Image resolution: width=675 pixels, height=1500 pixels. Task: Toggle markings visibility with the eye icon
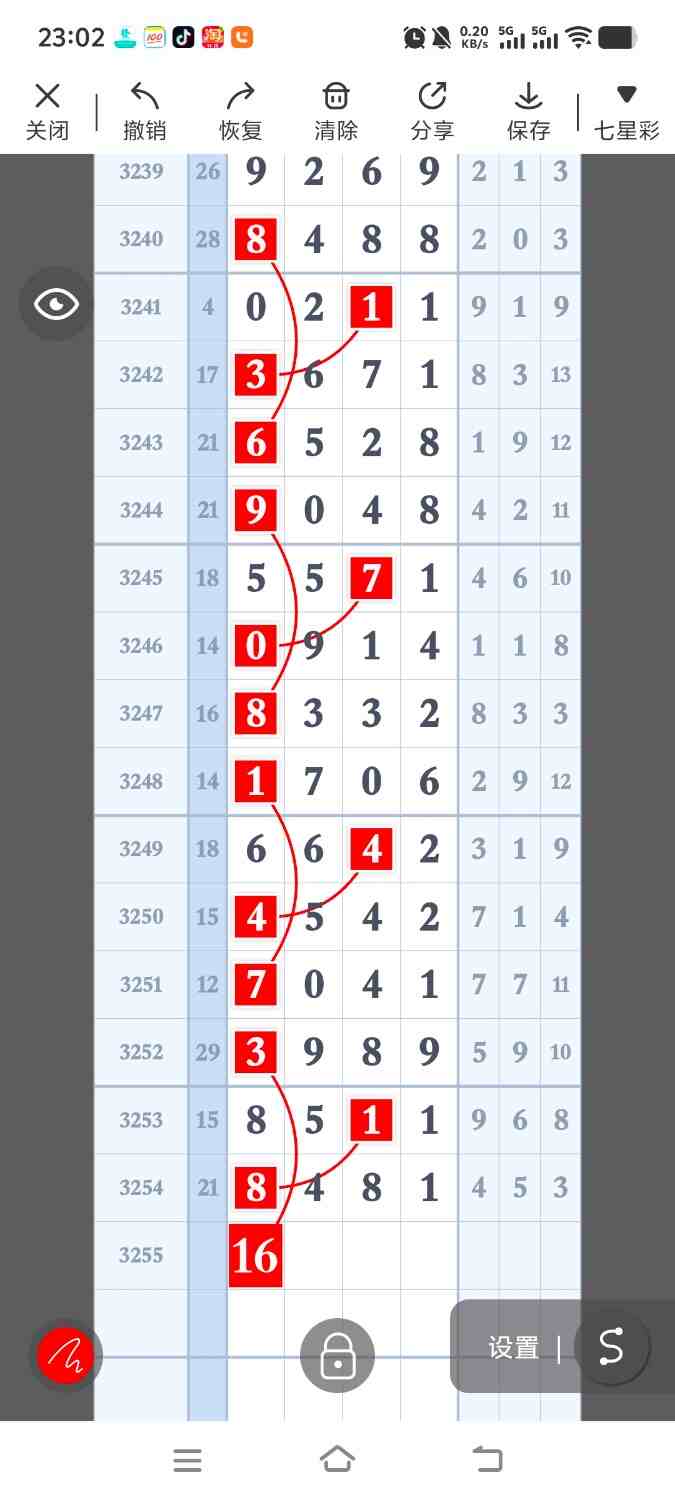point(56,304)
